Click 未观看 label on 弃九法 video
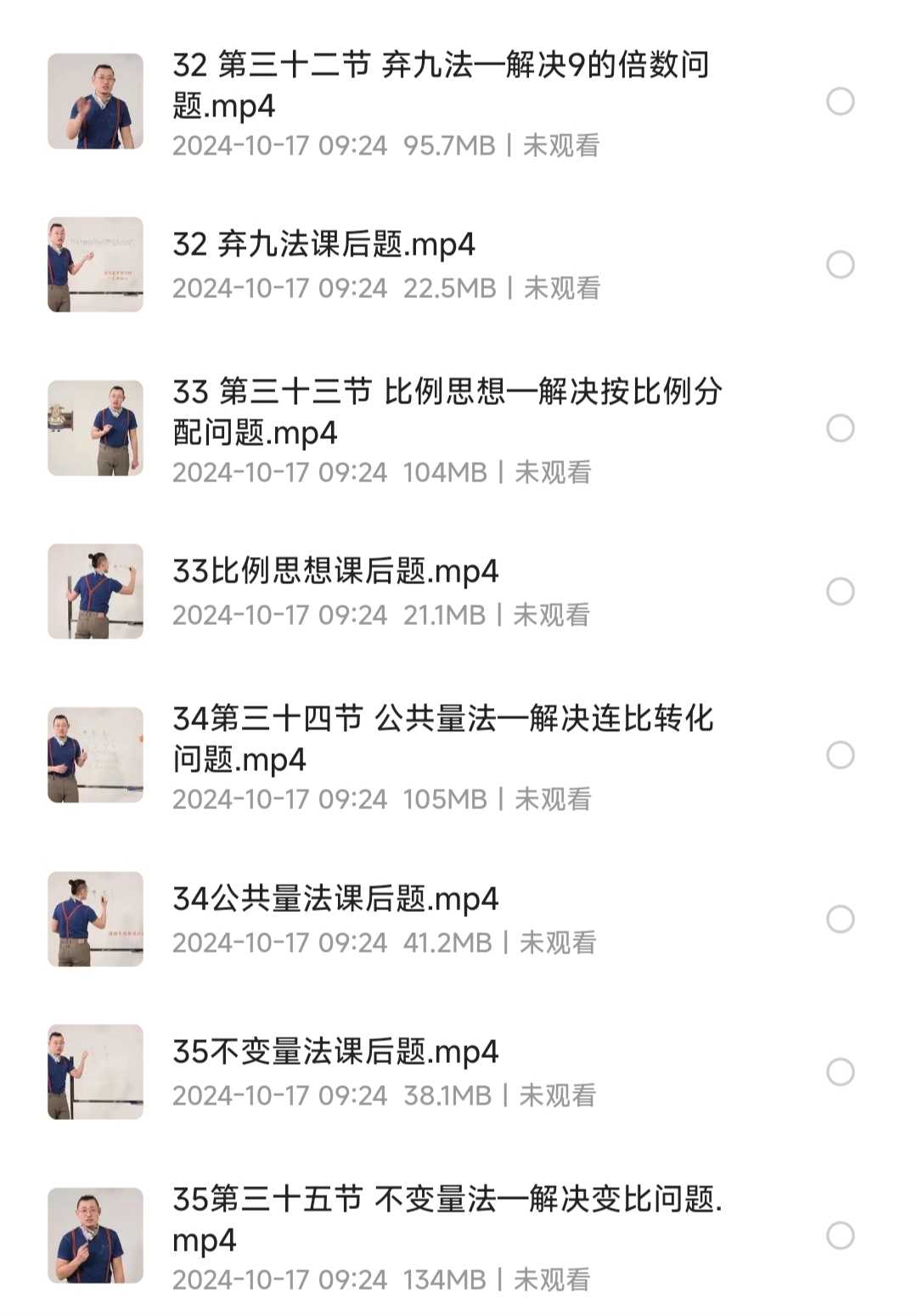Image resolution: width=917 pixels, height=1316 pixels. [x=560, y=148]
